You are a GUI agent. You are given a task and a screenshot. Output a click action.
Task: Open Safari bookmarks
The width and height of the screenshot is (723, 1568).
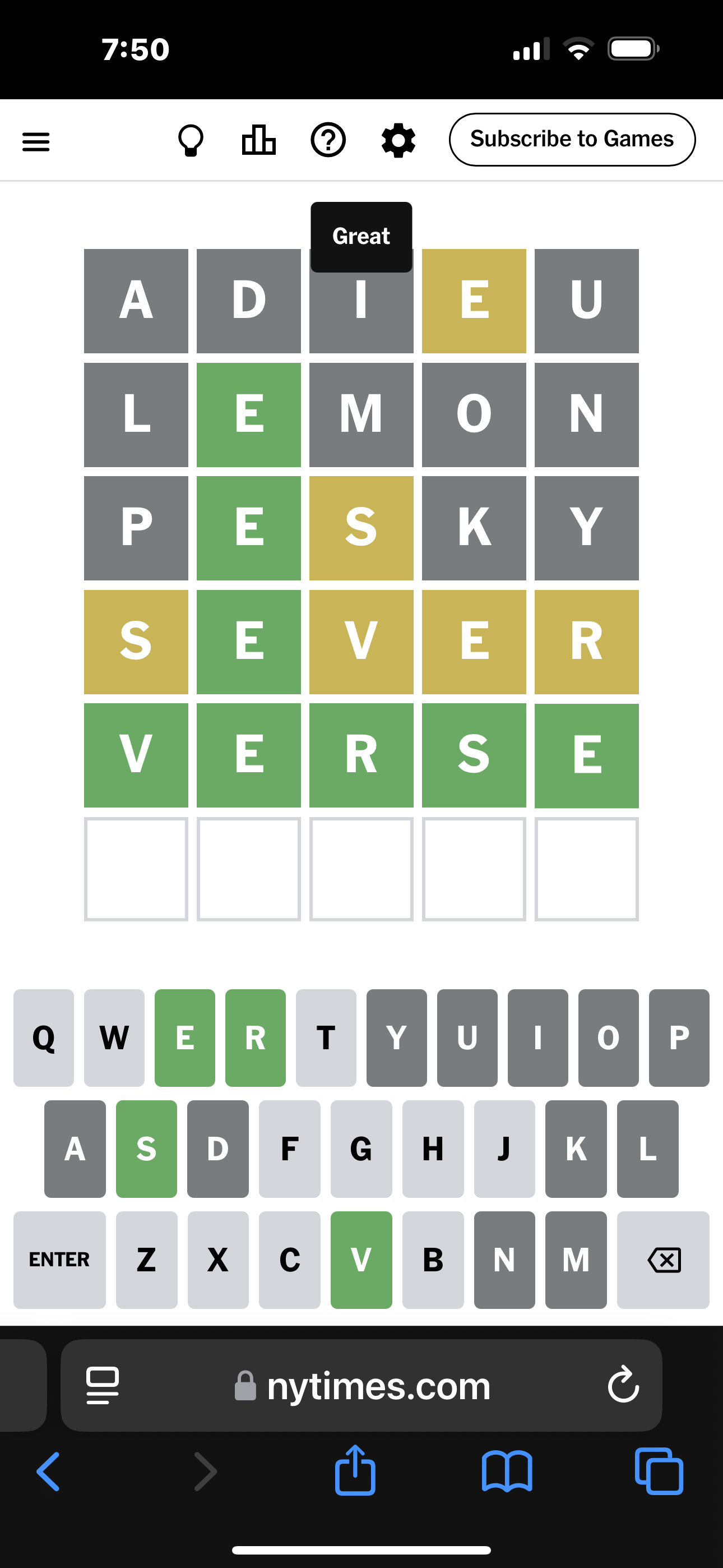click(507, 1470)
